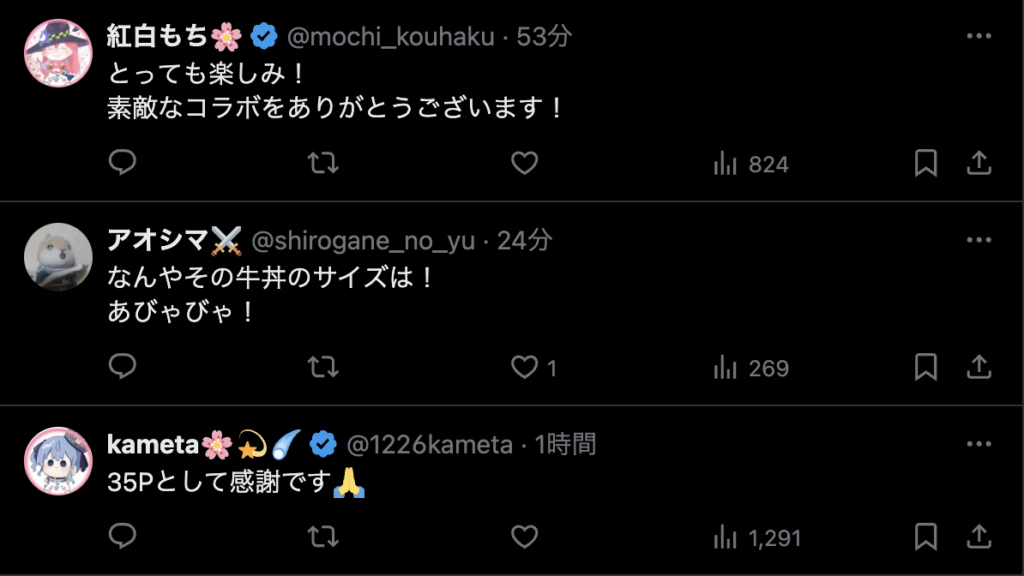The image size is (1024, 576).
Task: Reply to アオシマ's tweet
Action: click(122, 367)
